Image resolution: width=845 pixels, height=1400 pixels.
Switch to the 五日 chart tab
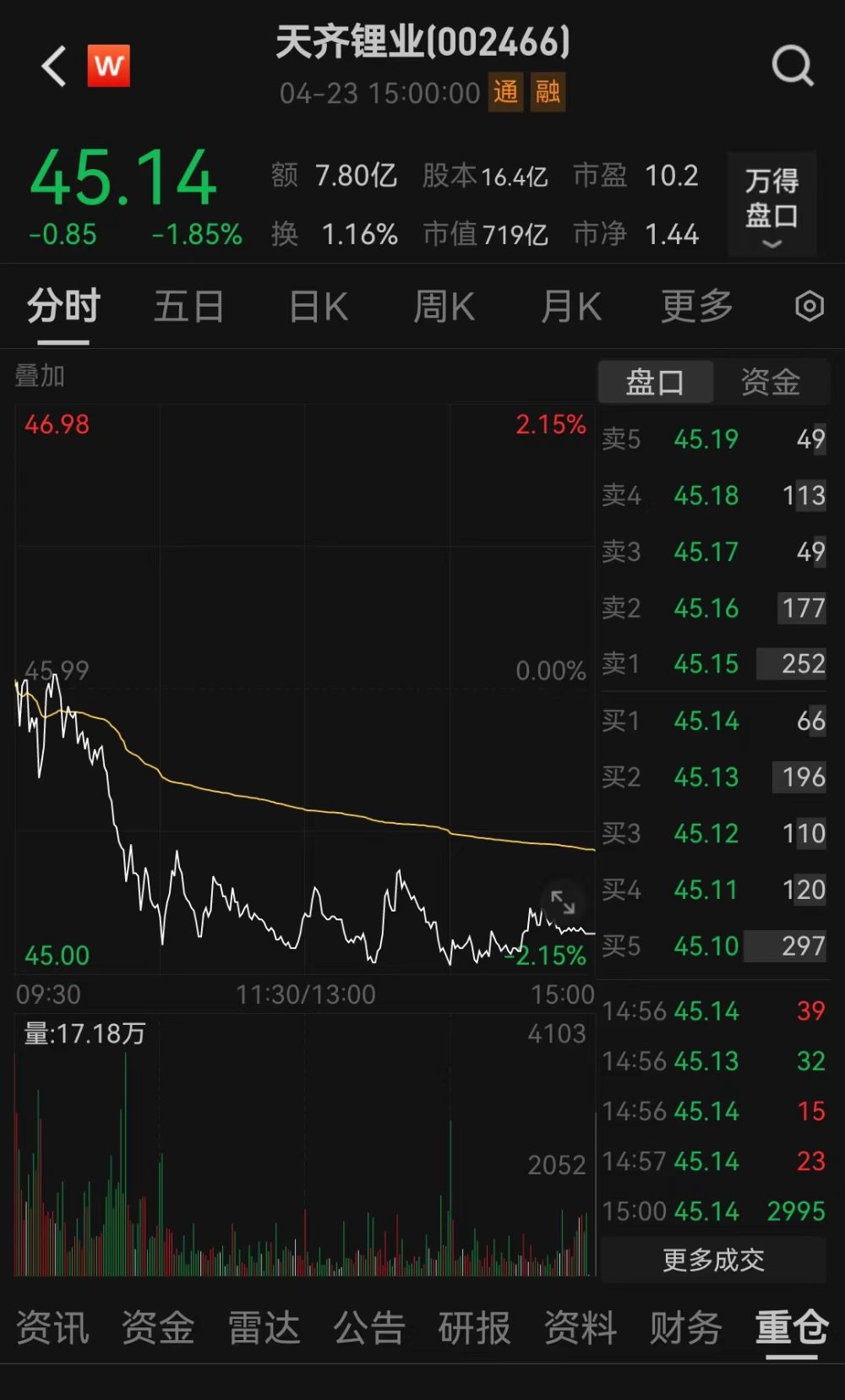[x=189, y=307]
